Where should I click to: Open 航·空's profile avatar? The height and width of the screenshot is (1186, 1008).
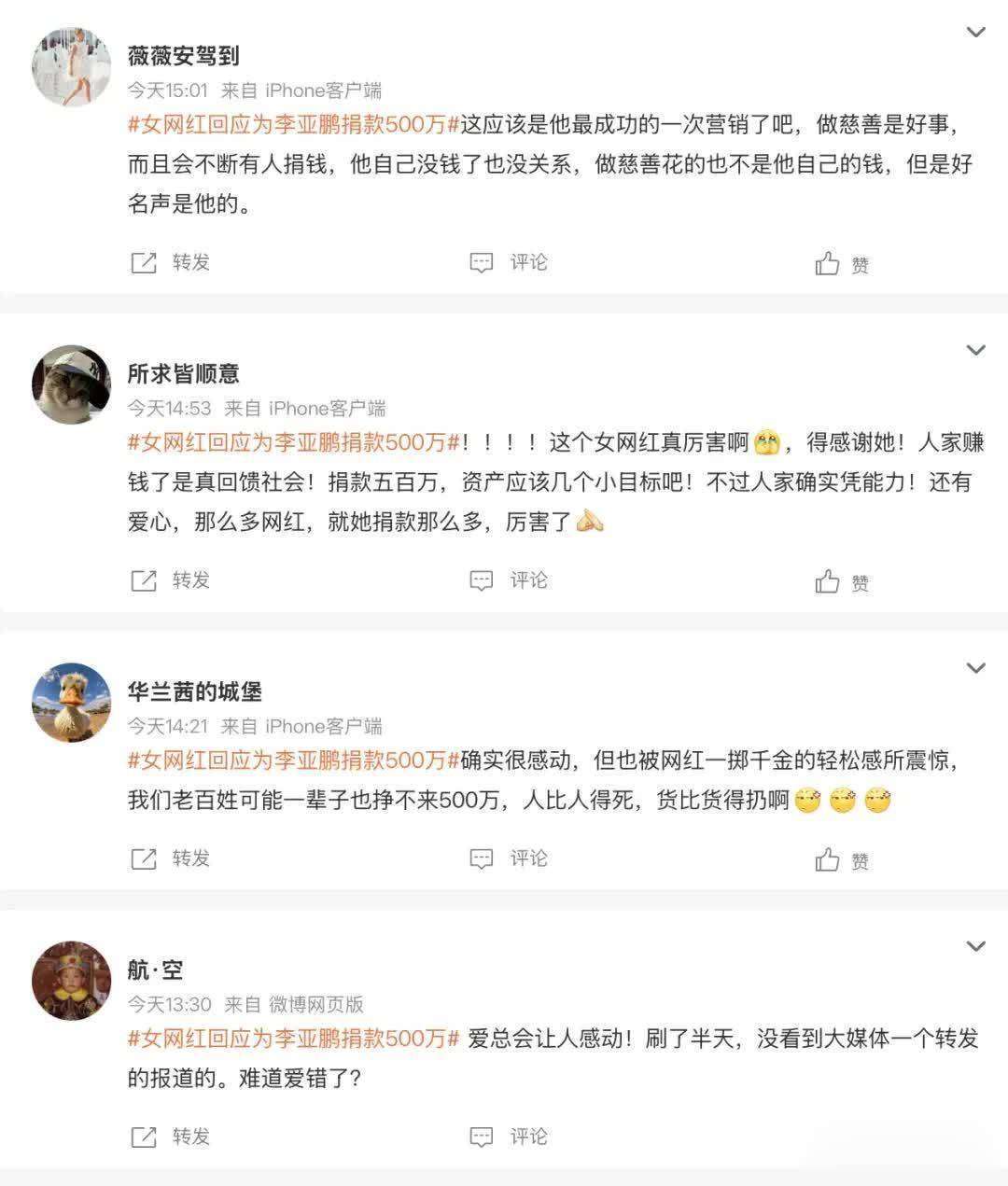click(x=71, y=981)
